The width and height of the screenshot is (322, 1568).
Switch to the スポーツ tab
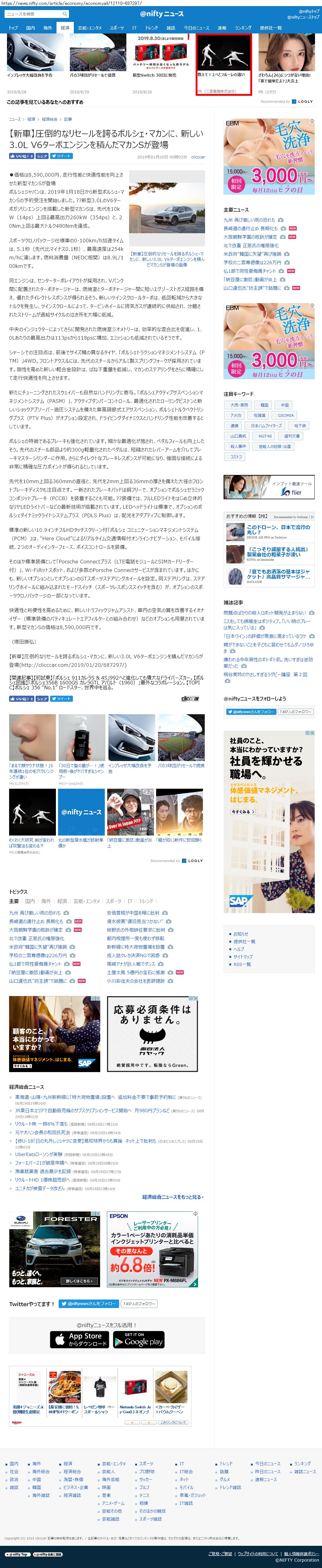[x=117, y=28]
